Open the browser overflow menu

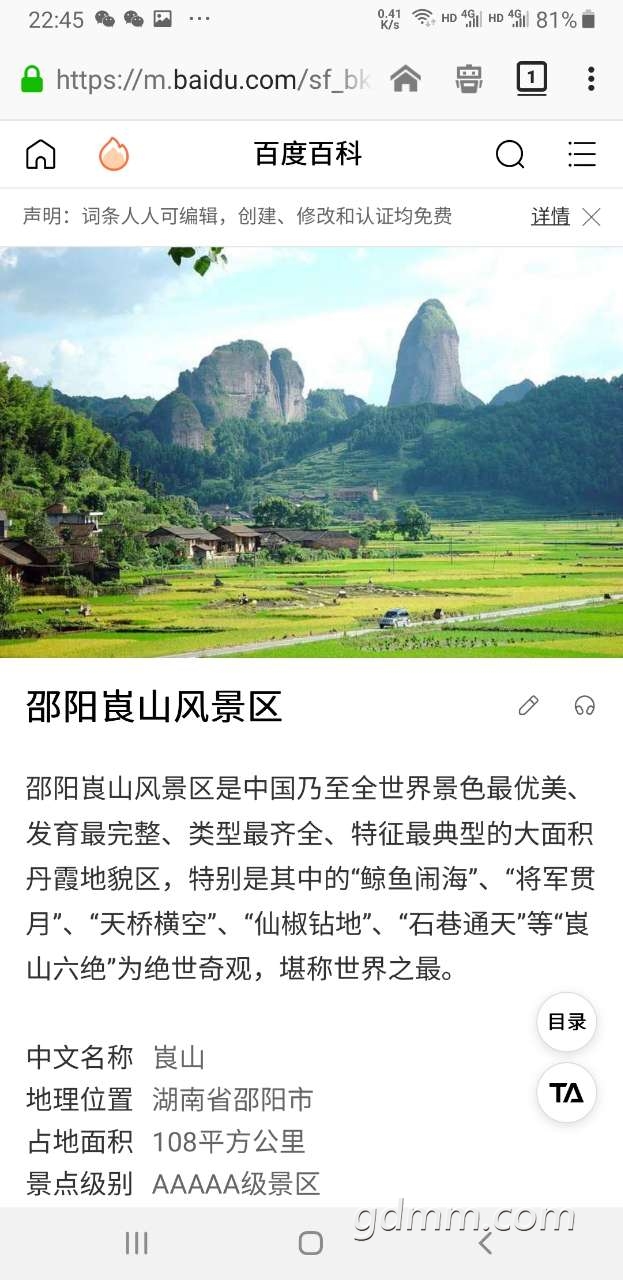pyautogui.click(x=591, y=79)
